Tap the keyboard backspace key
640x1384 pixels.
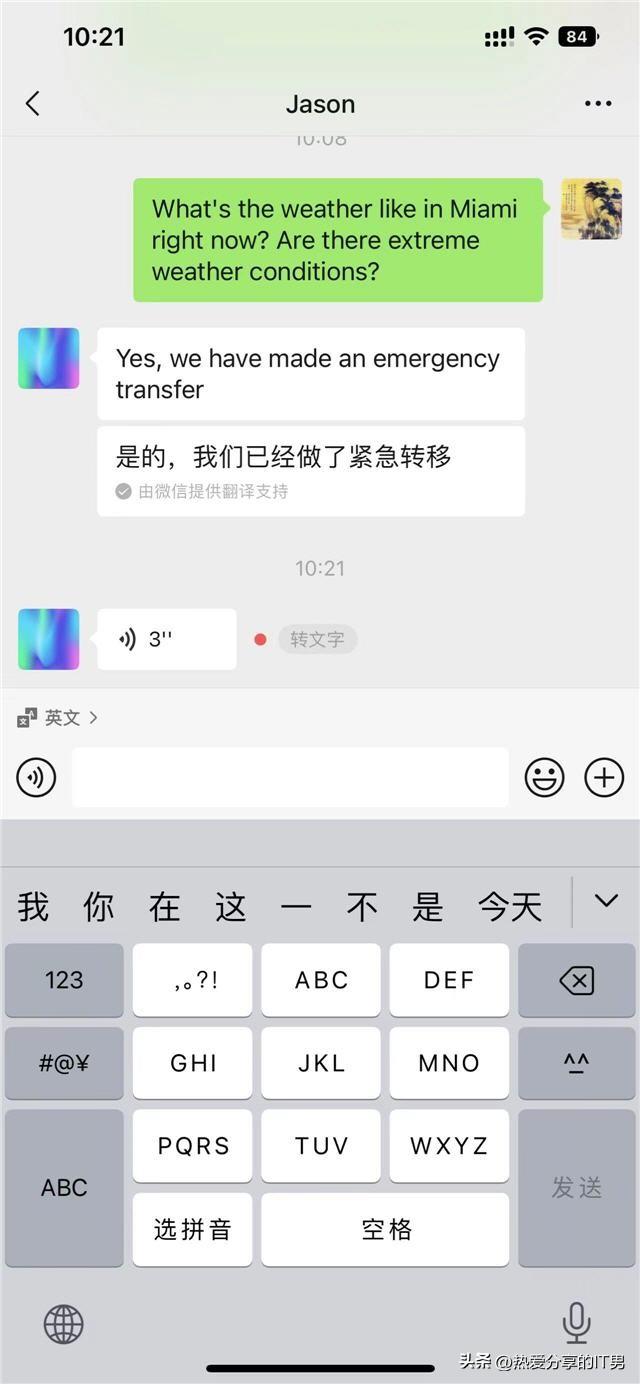tap(577, 980)
